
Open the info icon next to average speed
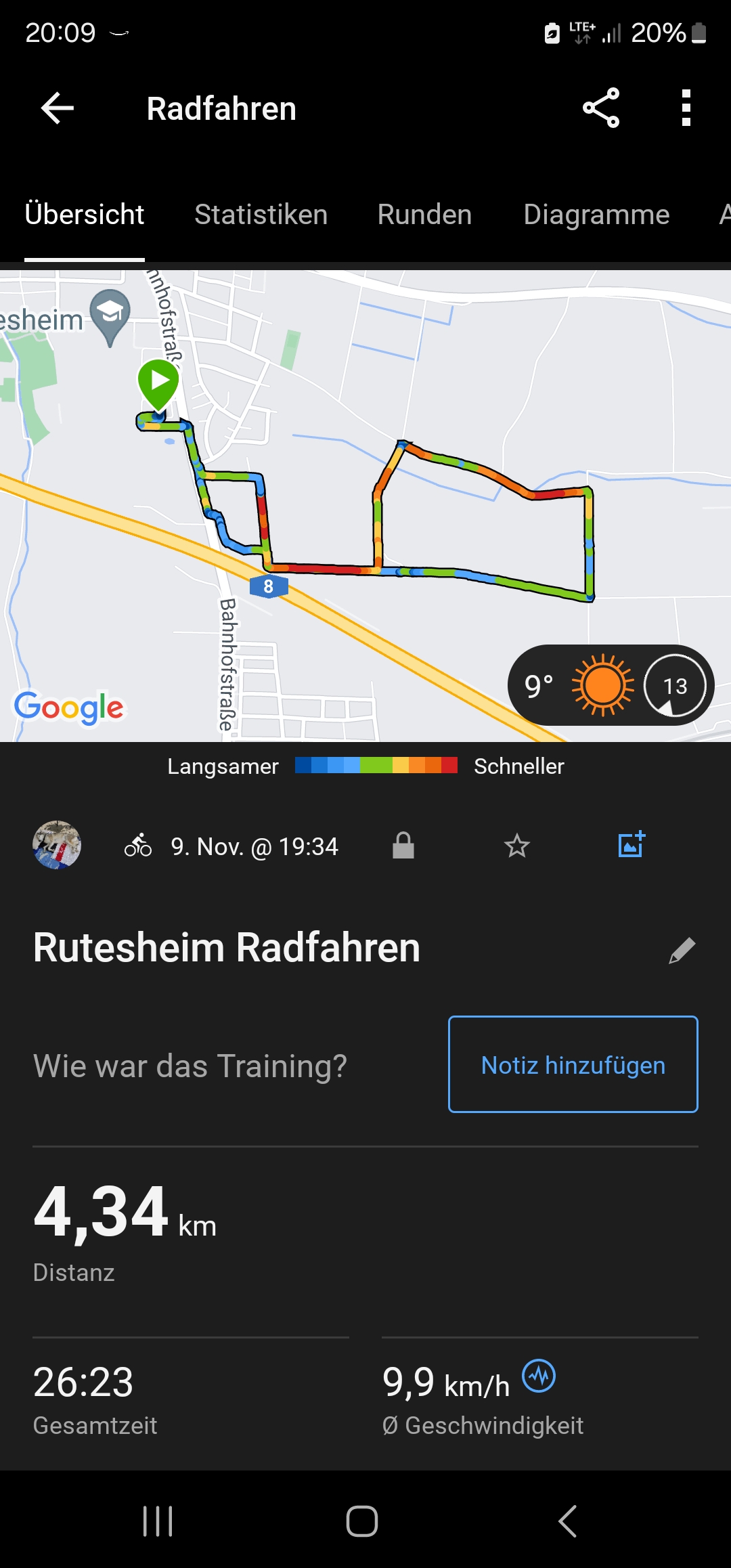[539, 1376]
